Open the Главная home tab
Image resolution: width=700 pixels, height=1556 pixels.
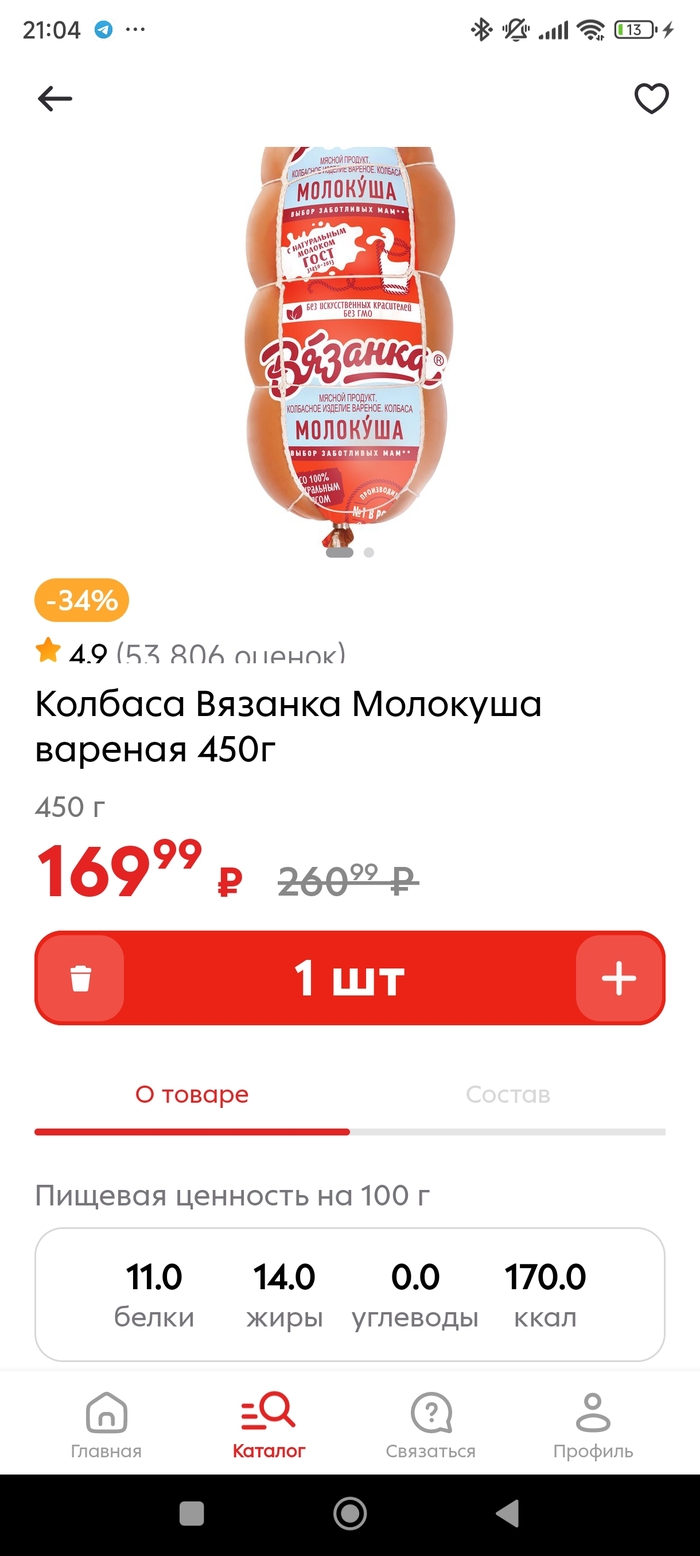tap(106, 1426)
